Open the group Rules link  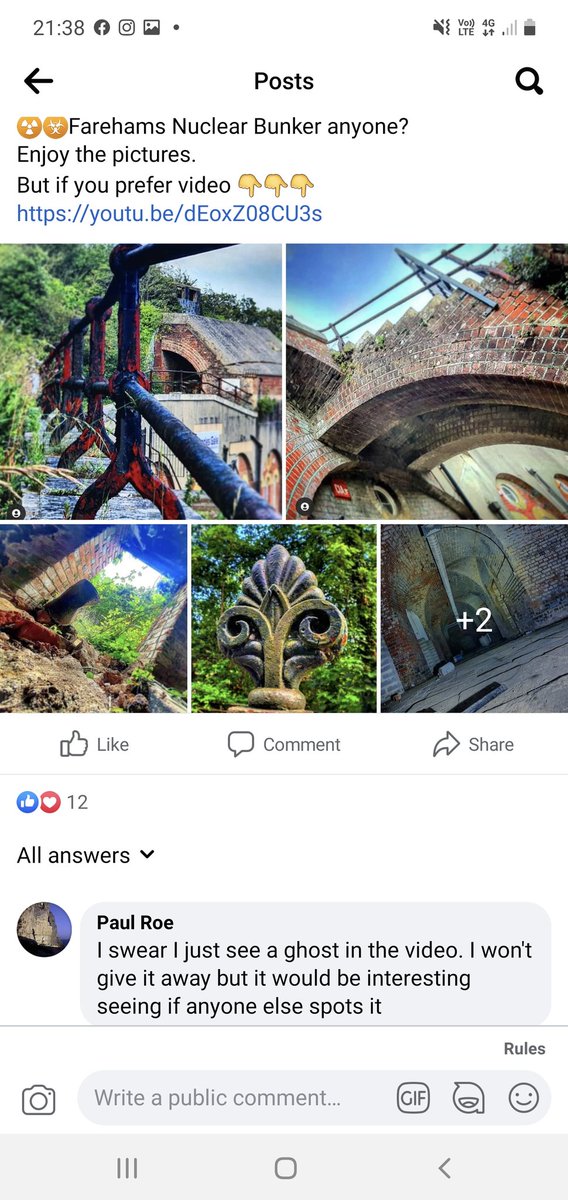[524, 1048]
